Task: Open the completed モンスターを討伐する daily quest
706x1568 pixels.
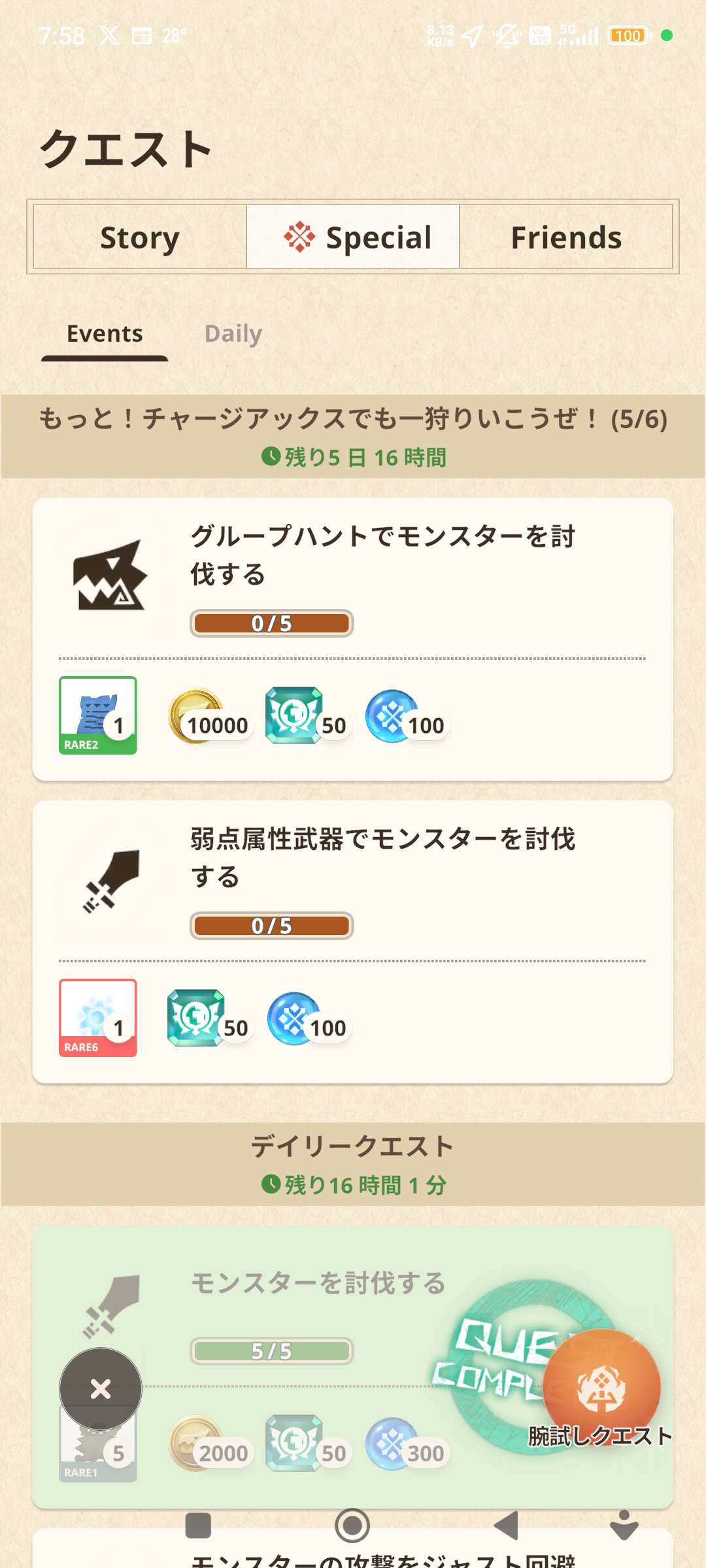Action: (353, 1367)
